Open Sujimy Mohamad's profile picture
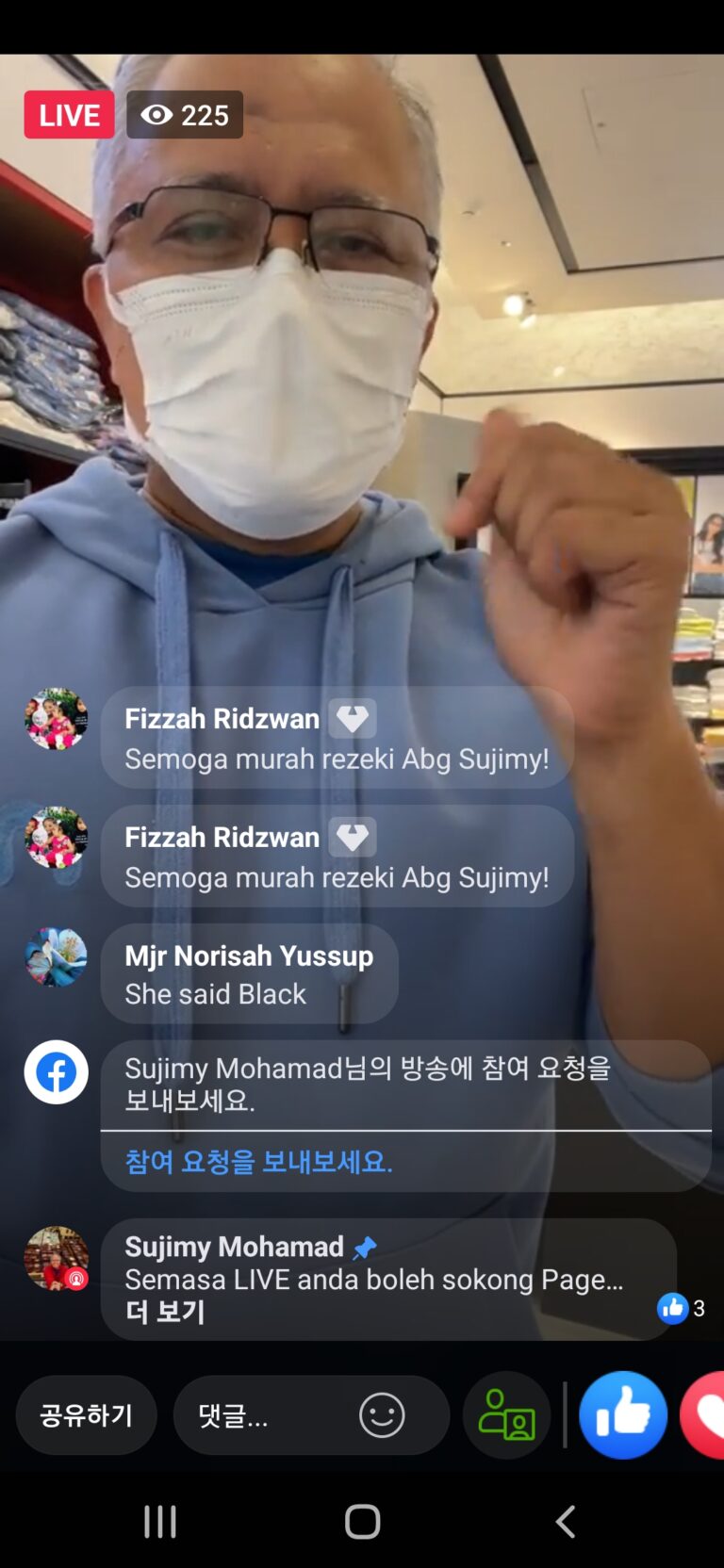The width and height of the screenshot is (724, 1568). pos(56,1258)
